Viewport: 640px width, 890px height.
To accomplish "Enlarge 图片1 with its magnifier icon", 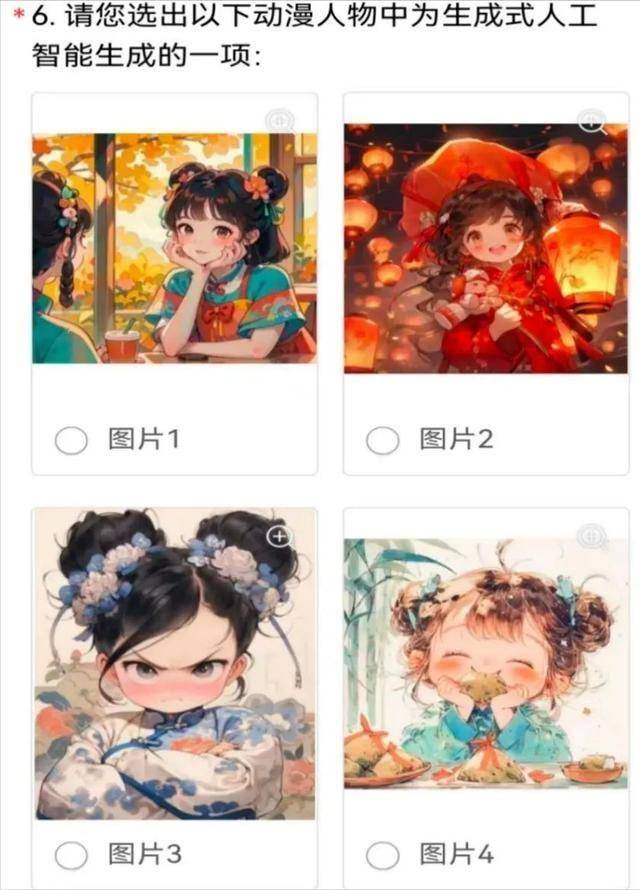I will [x=279, y=121].
